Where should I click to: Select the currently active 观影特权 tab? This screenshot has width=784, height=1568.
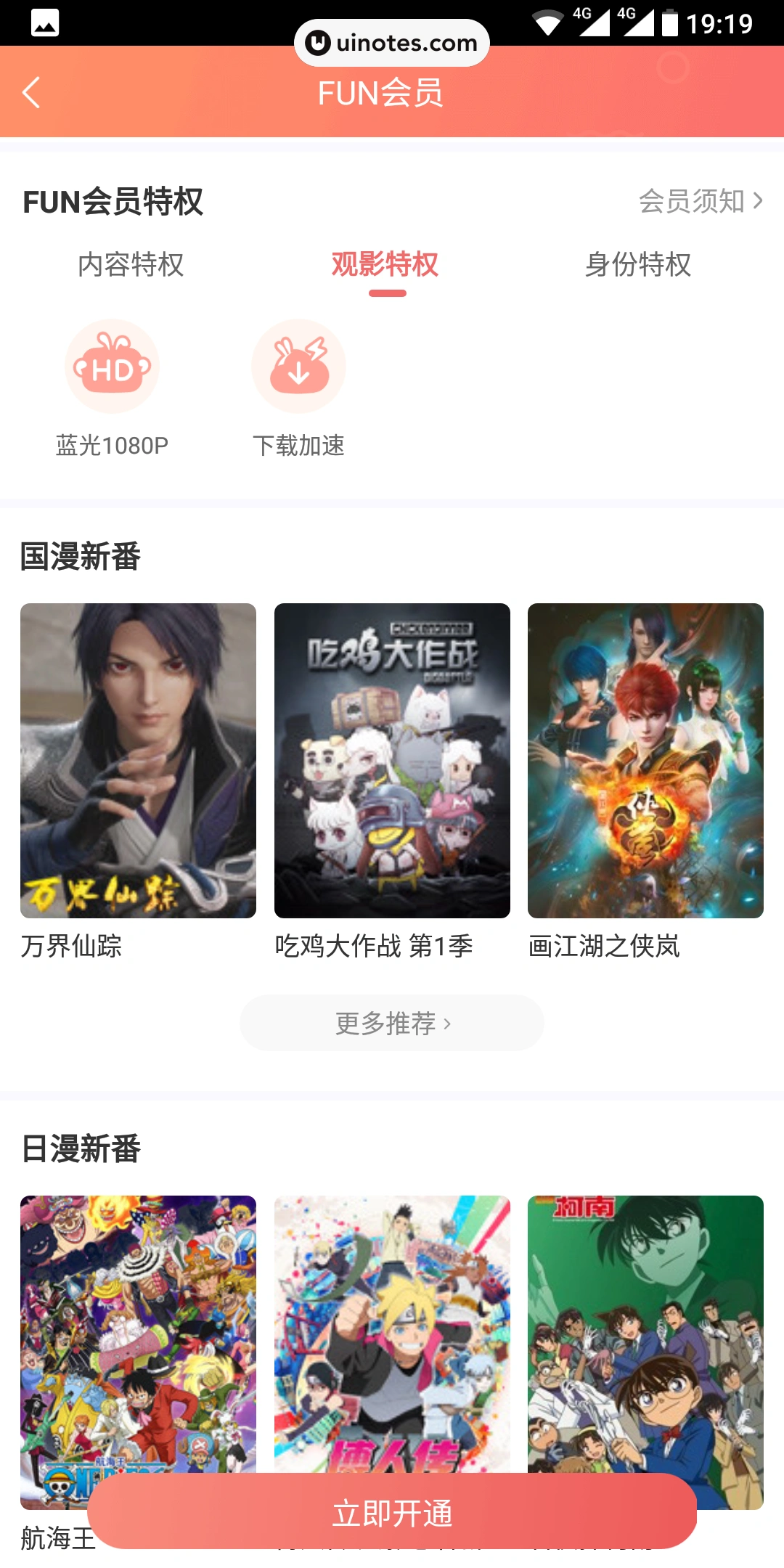coord(384,266)
